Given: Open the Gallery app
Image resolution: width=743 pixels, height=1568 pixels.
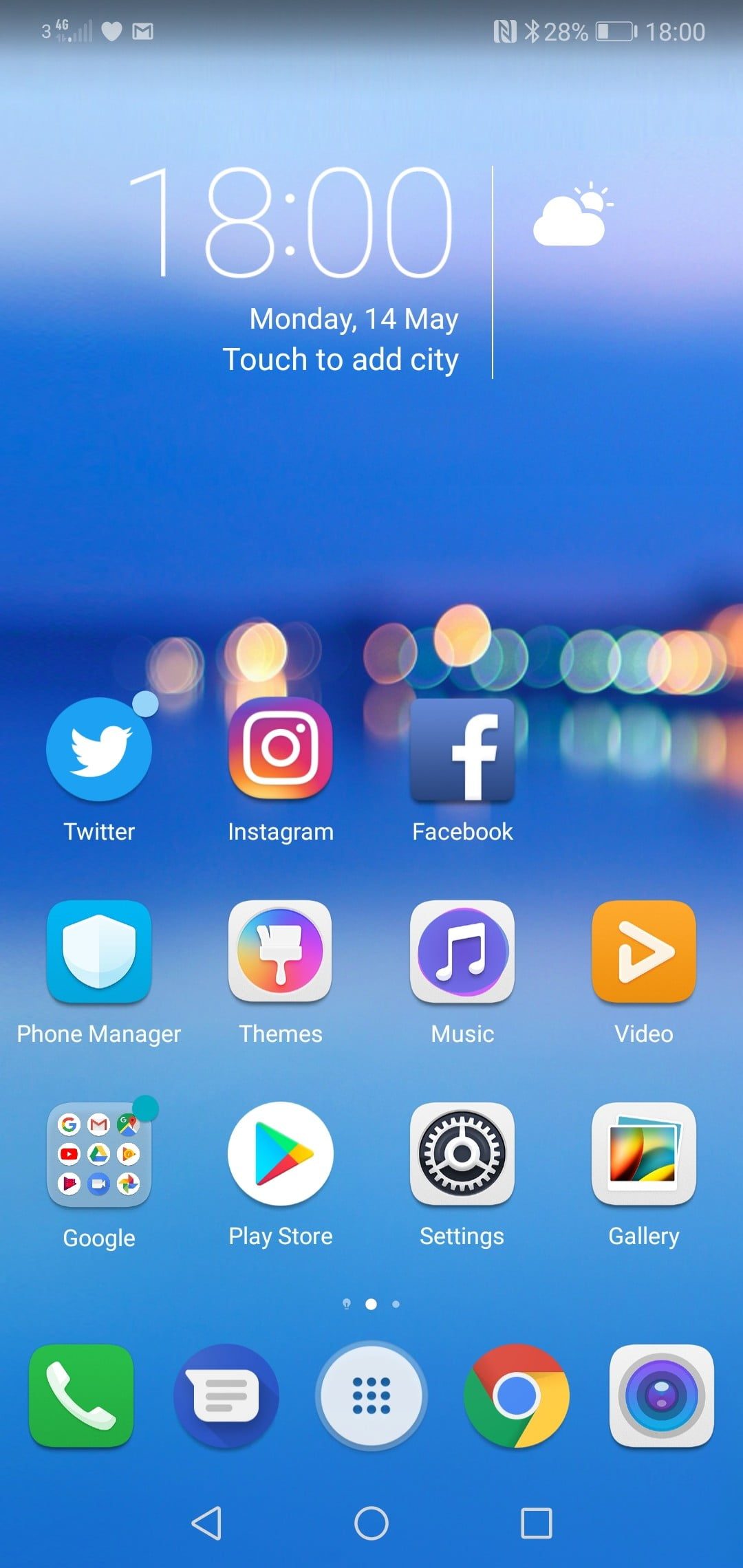Looking at the screenshot, I should [644, 1155].
